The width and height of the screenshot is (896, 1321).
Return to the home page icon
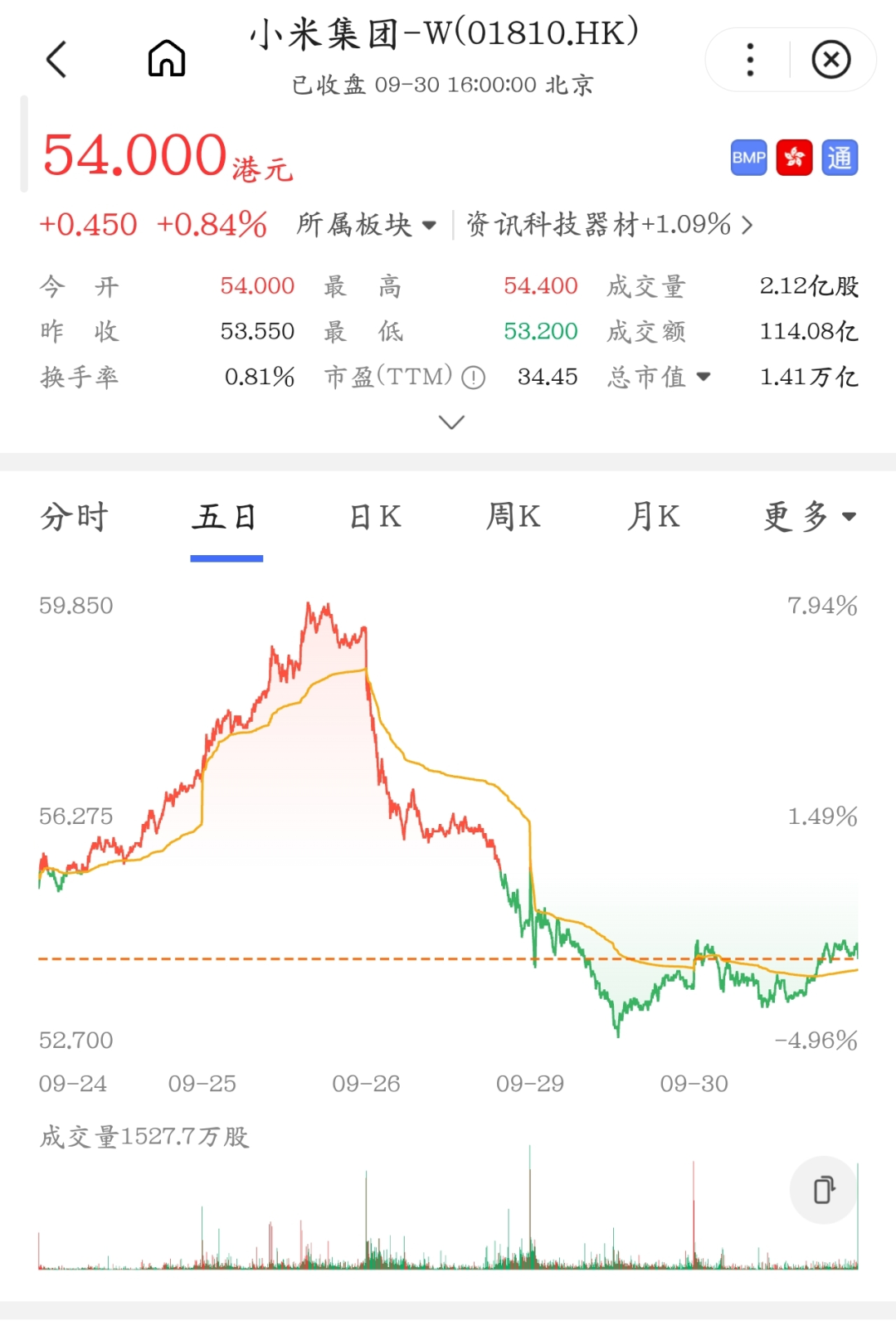click(x=166, y=59)
